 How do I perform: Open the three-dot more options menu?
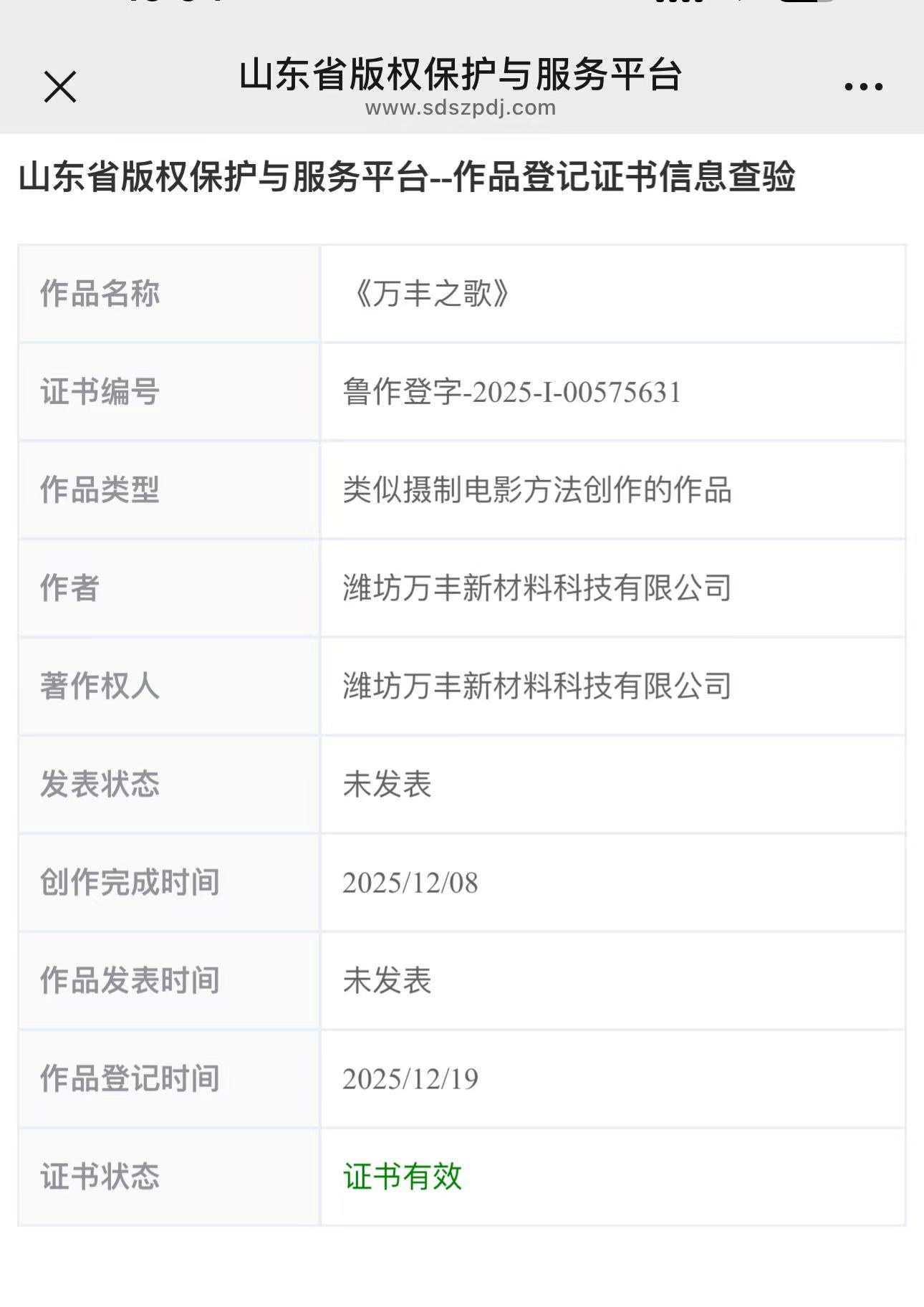pyautogui.click(x=863, y=87)
